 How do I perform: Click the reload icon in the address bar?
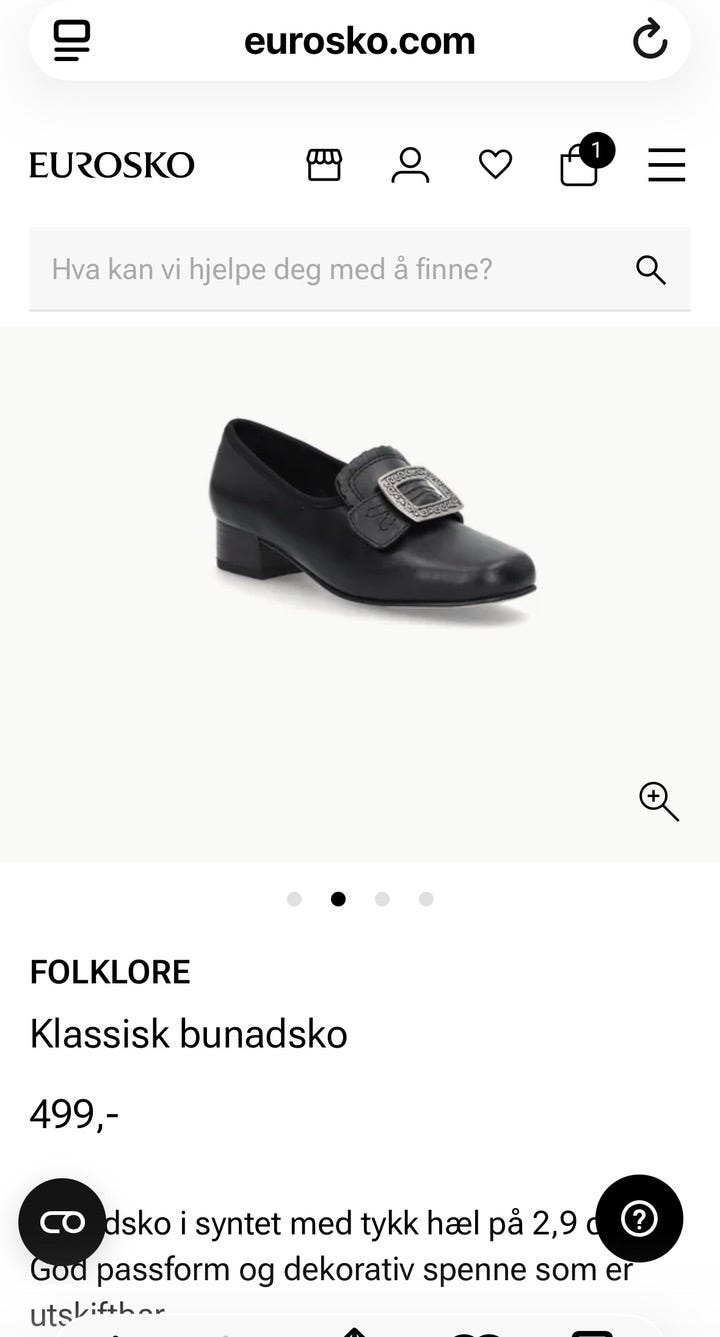[651, 41]
